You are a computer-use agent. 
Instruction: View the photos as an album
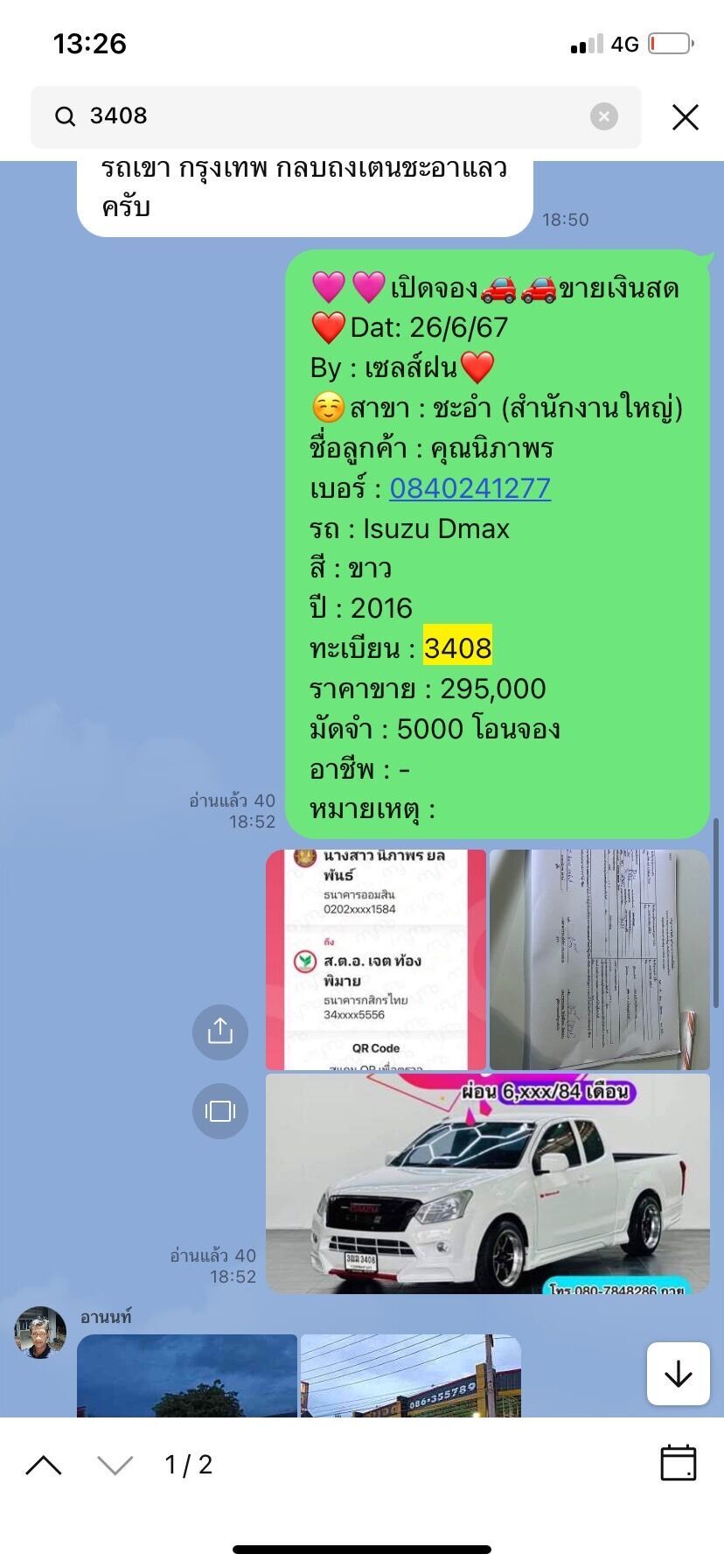coord(220,1110)
